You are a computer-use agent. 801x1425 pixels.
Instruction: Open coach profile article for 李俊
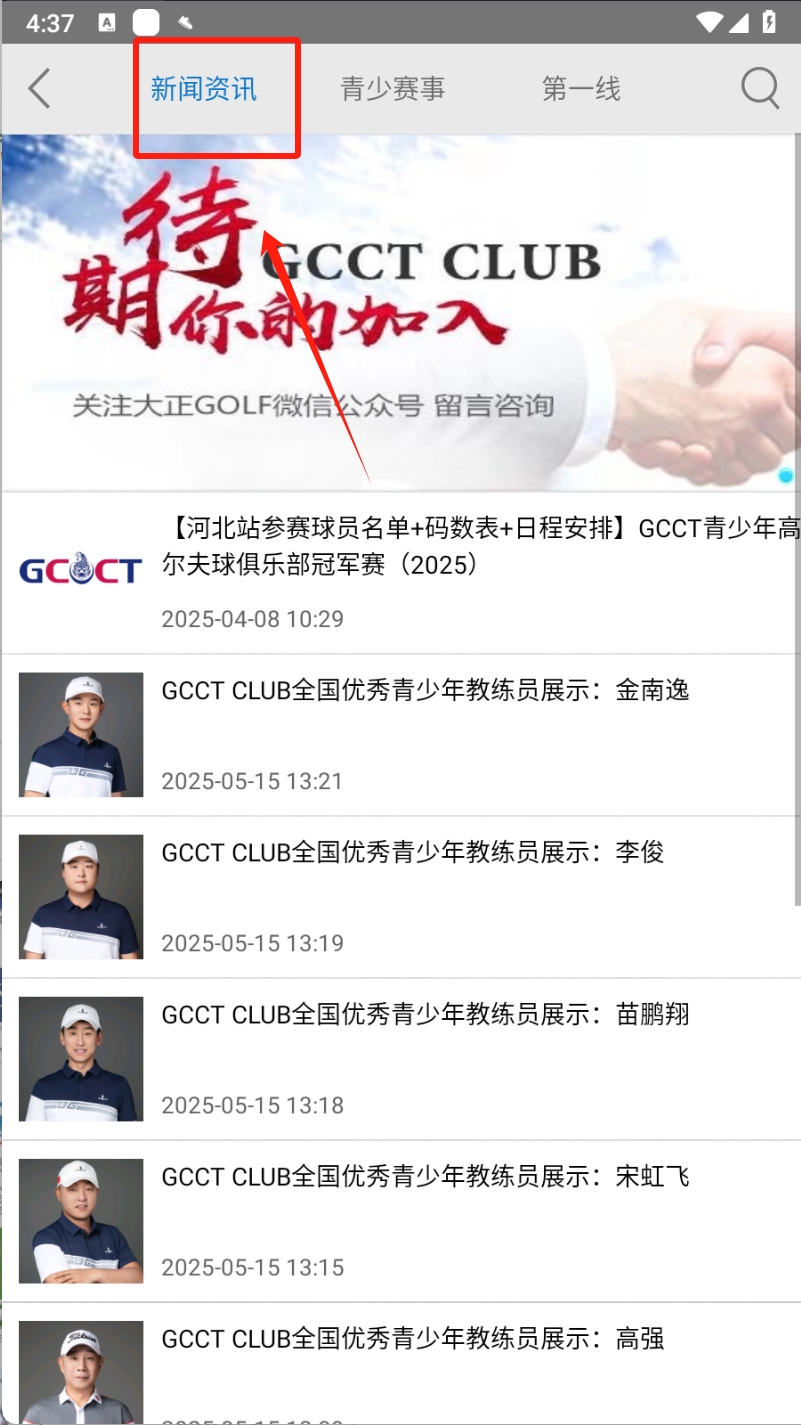412,852
